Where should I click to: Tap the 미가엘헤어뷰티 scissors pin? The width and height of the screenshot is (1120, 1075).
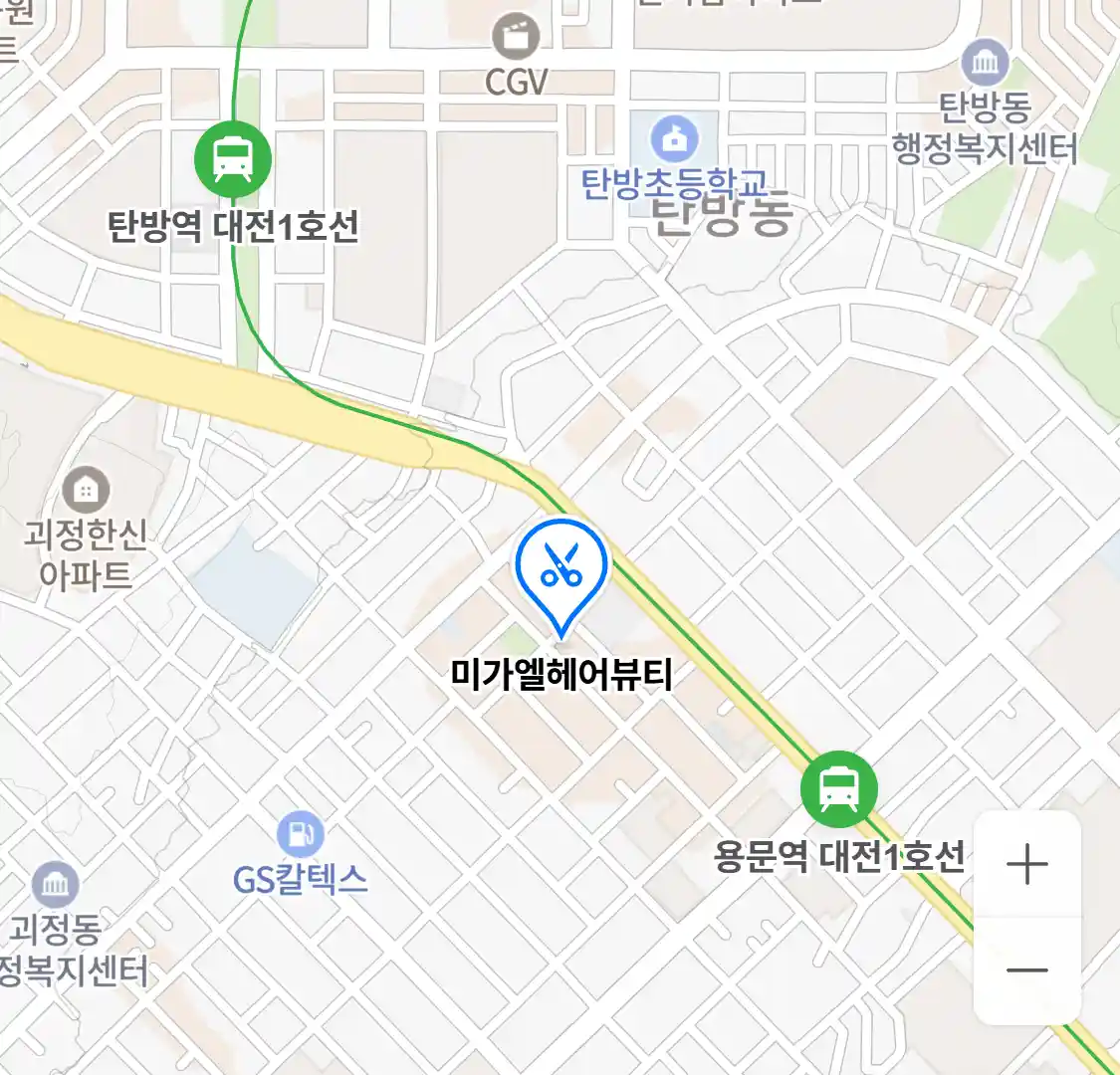click(x=561, y=567)
